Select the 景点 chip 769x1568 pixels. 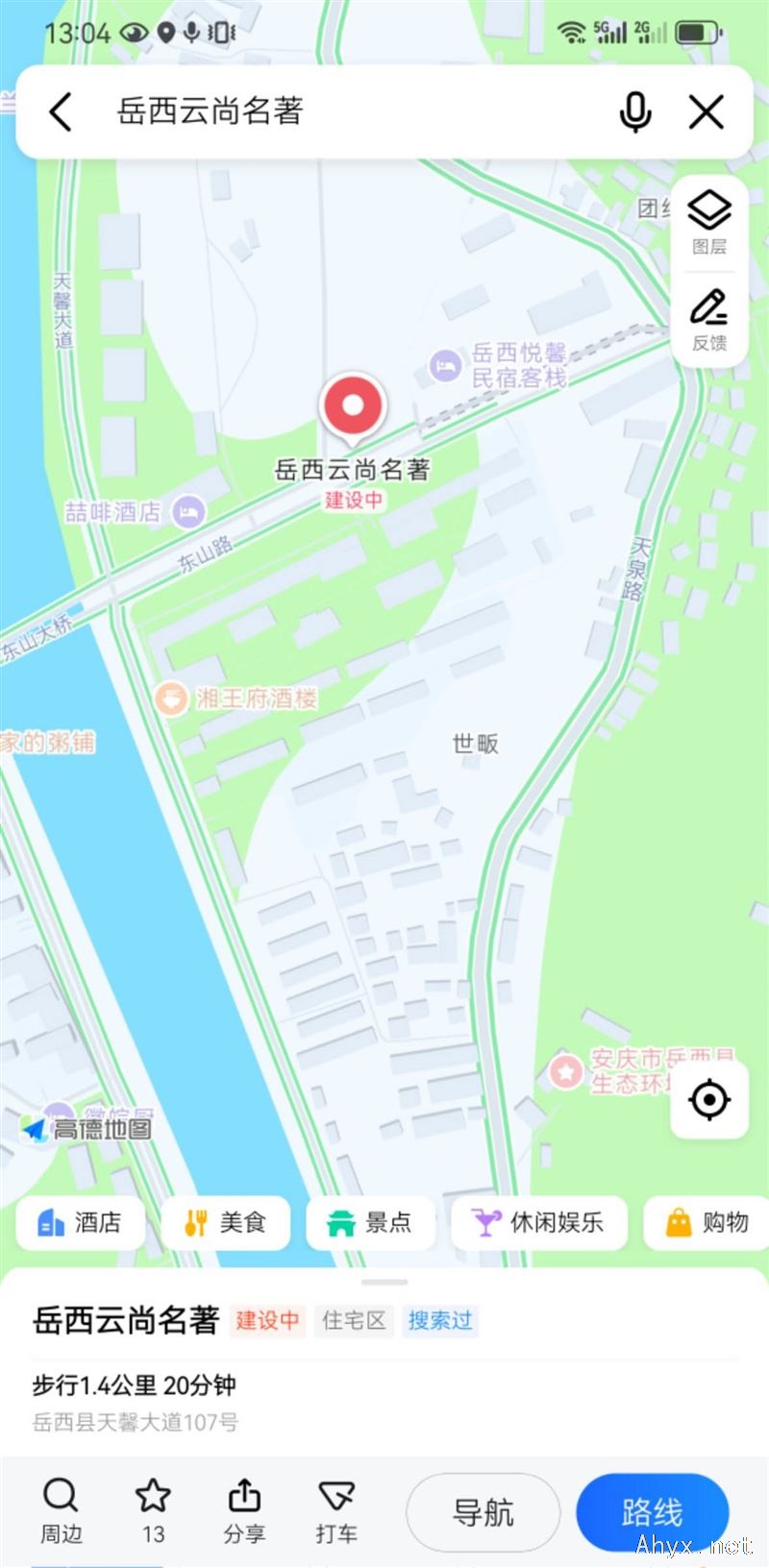point(371,1222)
